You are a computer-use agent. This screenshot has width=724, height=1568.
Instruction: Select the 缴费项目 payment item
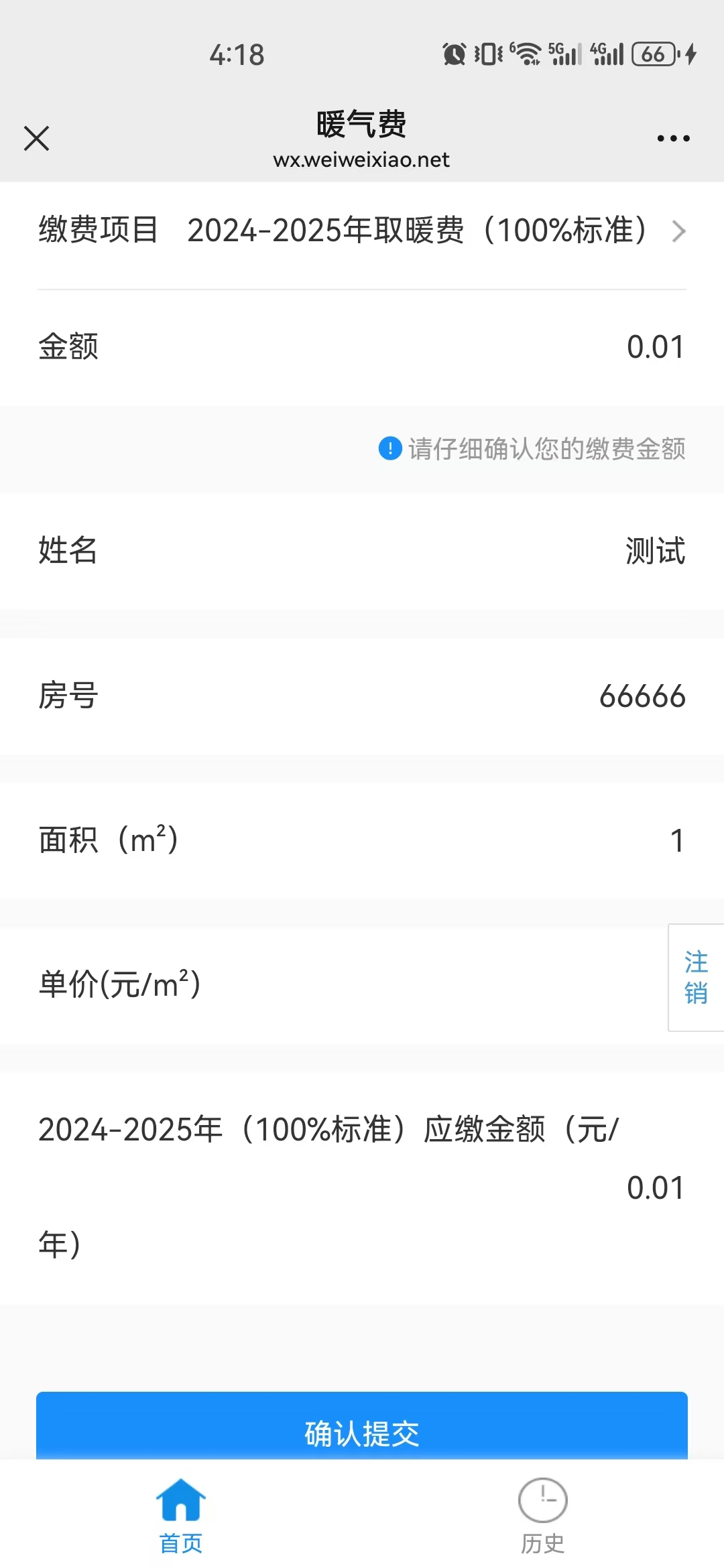[362, 231]
